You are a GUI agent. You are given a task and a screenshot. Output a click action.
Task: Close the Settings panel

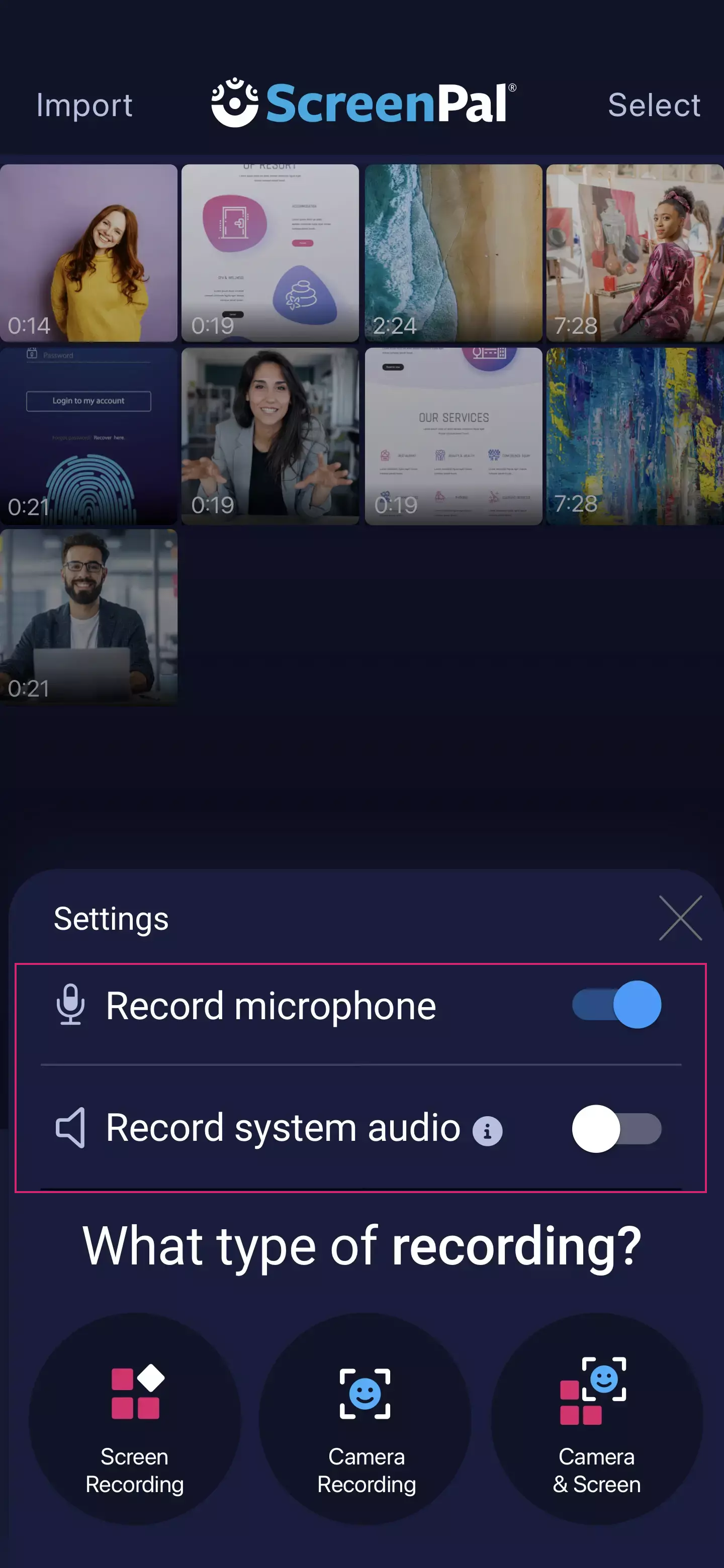[680, 917]
